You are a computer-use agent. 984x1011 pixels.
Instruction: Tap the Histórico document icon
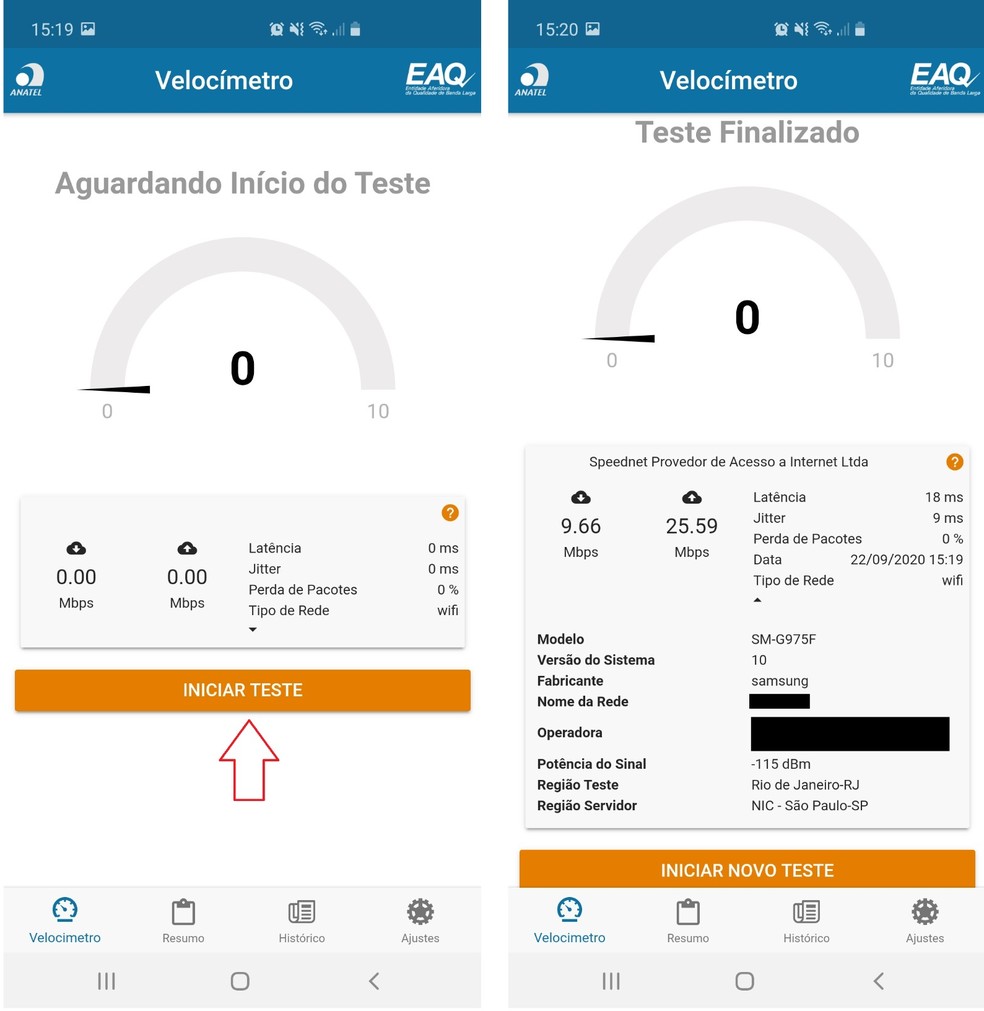pos(301,911)
